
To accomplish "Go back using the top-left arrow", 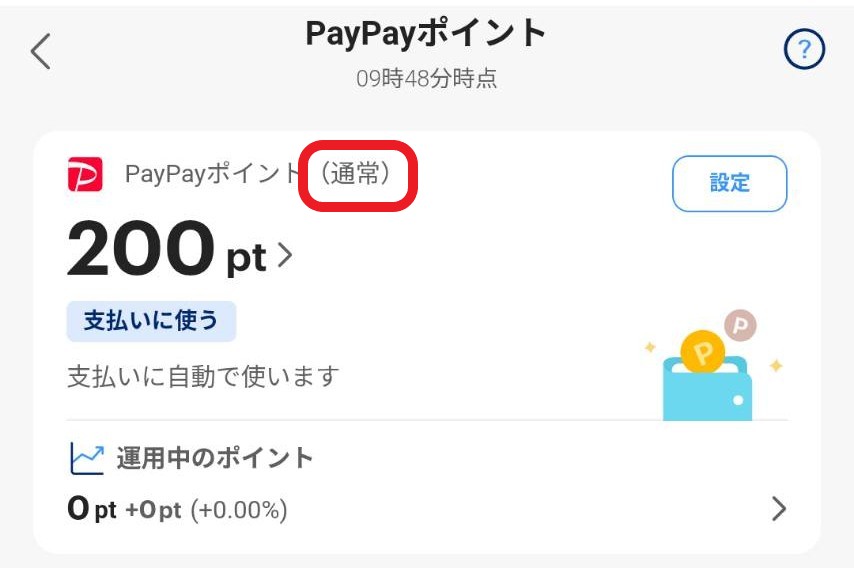I will coord(40,52).
